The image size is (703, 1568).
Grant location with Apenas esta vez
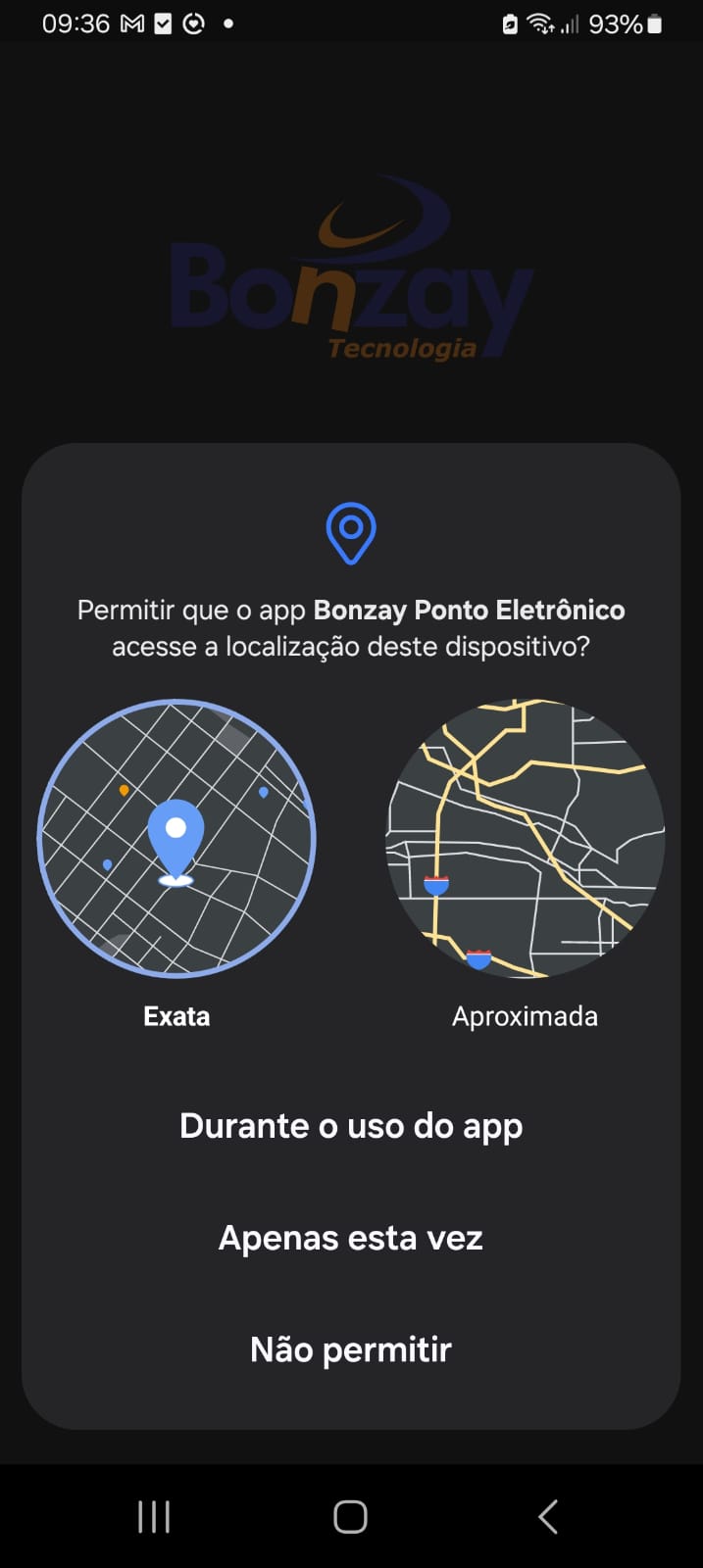click(x=351, y=1238)
